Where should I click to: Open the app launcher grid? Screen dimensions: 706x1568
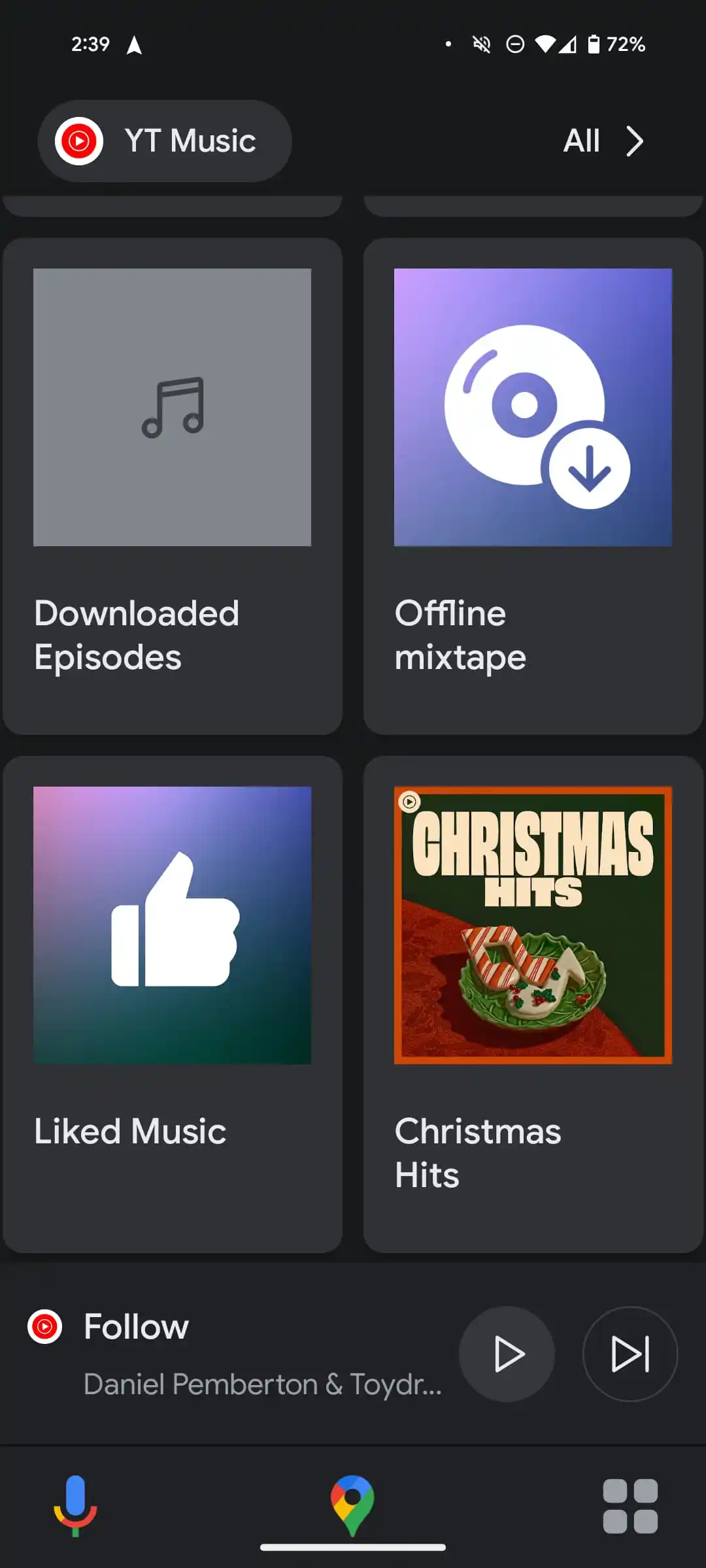[x=630, y=1506]
